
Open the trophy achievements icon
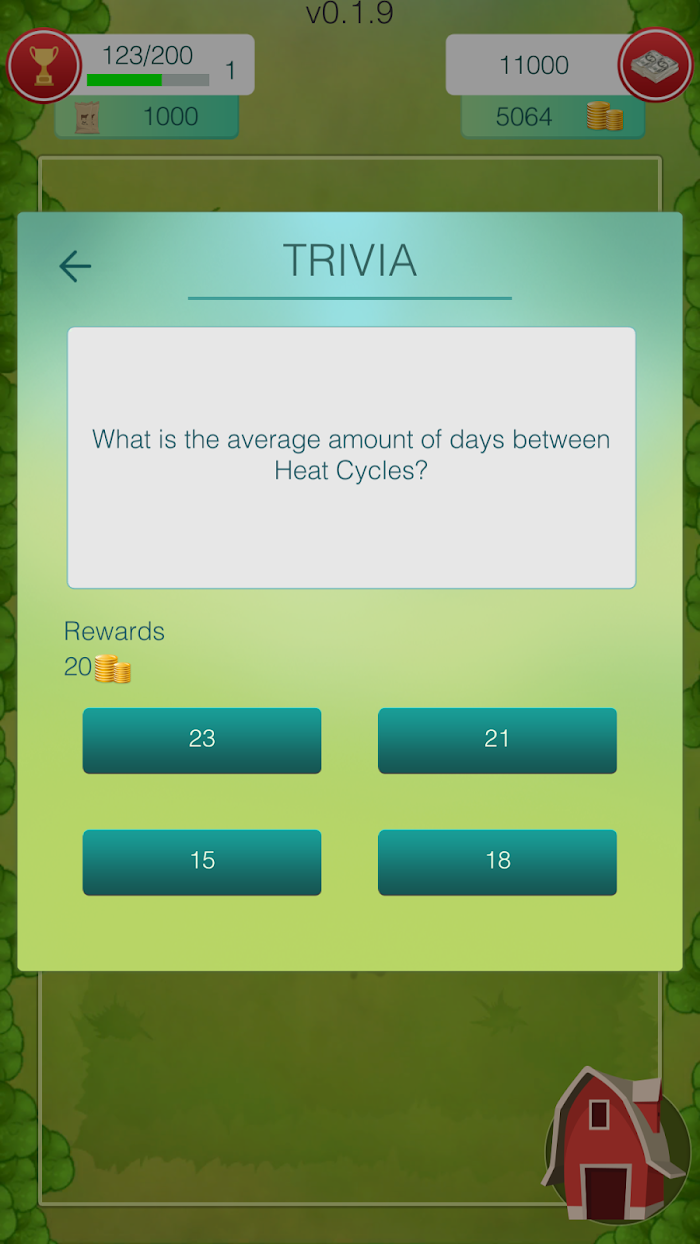click(44, 66)
